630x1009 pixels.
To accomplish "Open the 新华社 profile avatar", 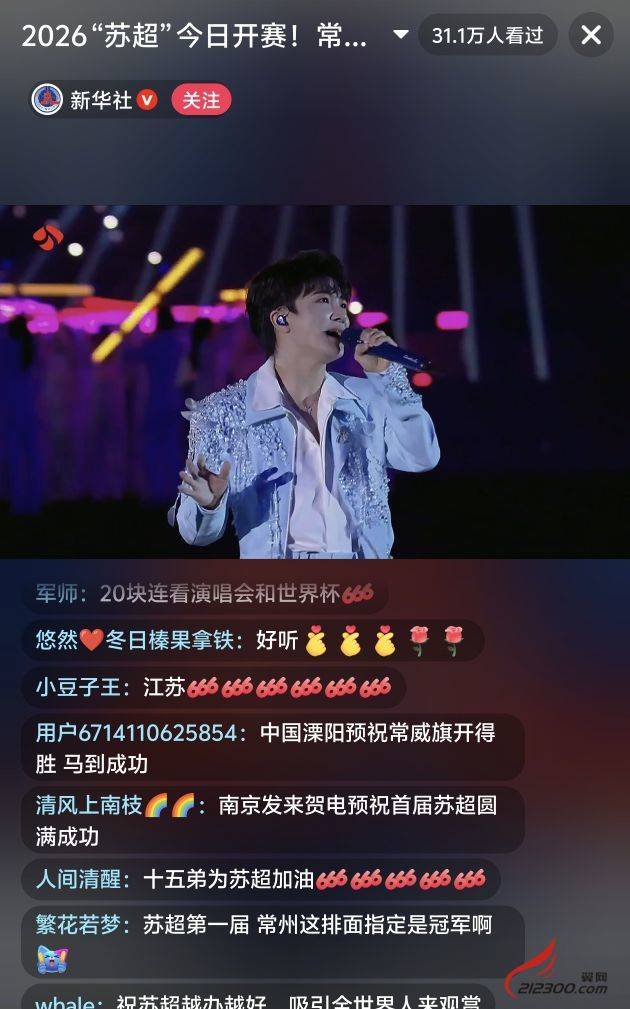I will pos(47,100).
